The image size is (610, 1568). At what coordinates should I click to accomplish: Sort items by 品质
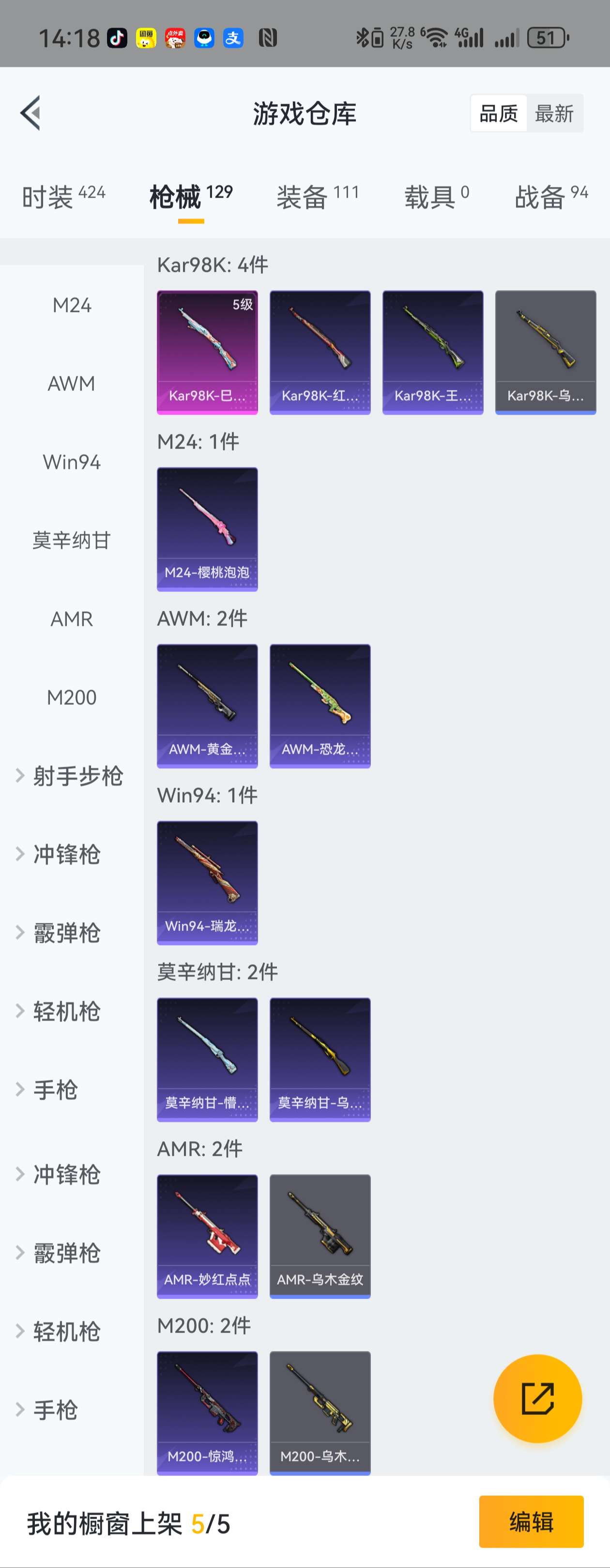[x=498, y=114]
